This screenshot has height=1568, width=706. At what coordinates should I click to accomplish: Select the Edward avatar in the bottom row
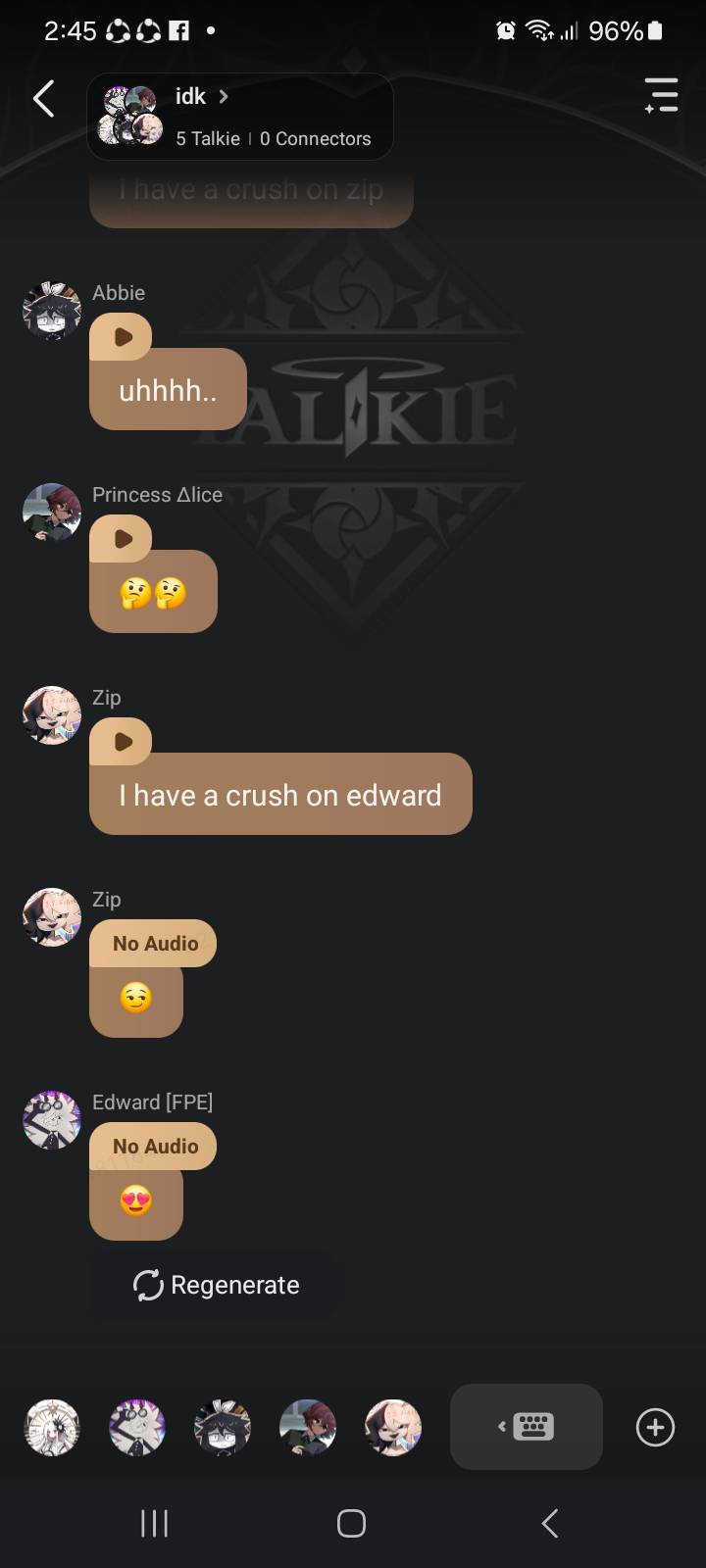[137, 1428]
